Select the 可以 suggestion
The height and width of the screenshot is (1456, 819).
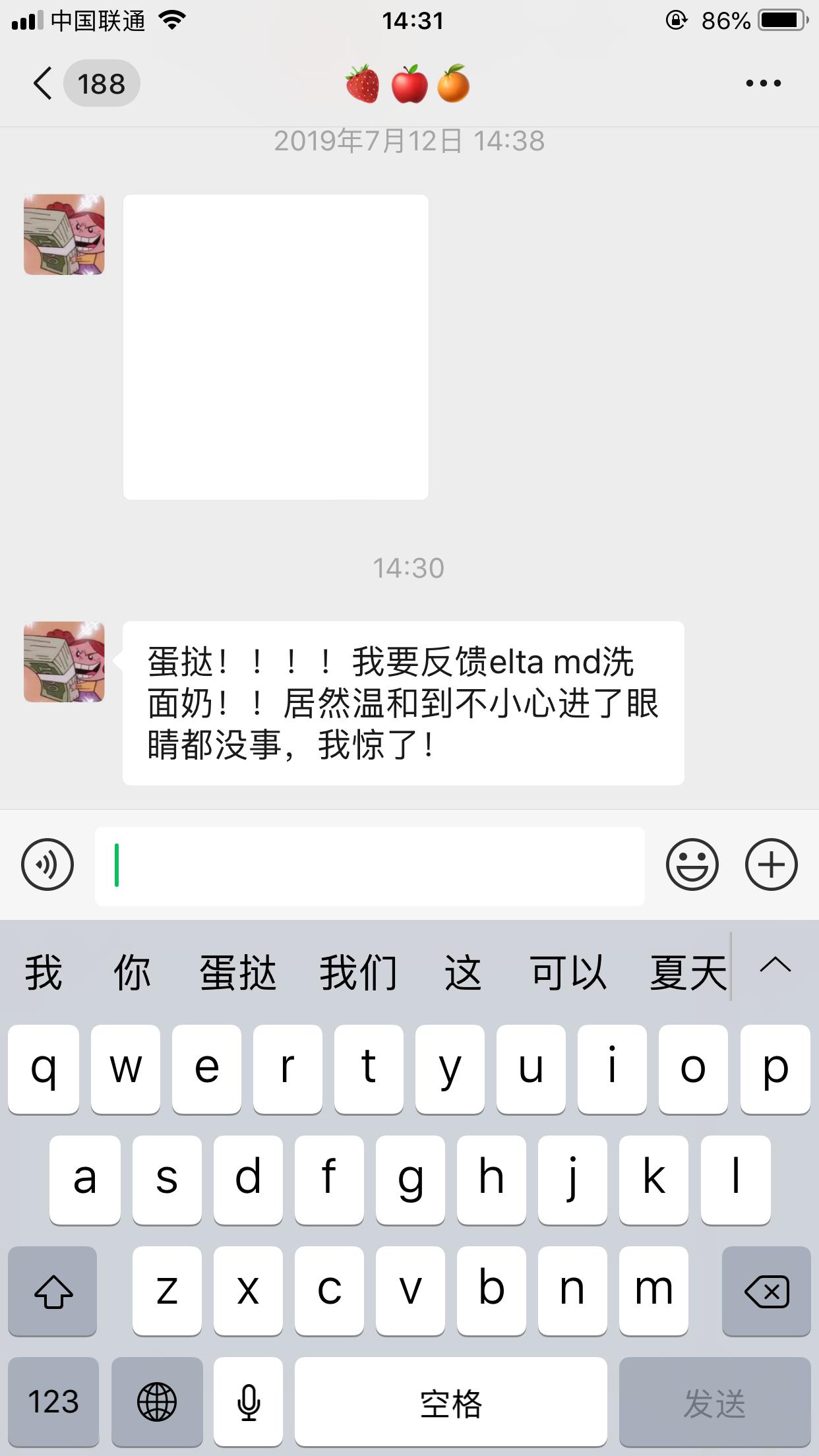568,973
